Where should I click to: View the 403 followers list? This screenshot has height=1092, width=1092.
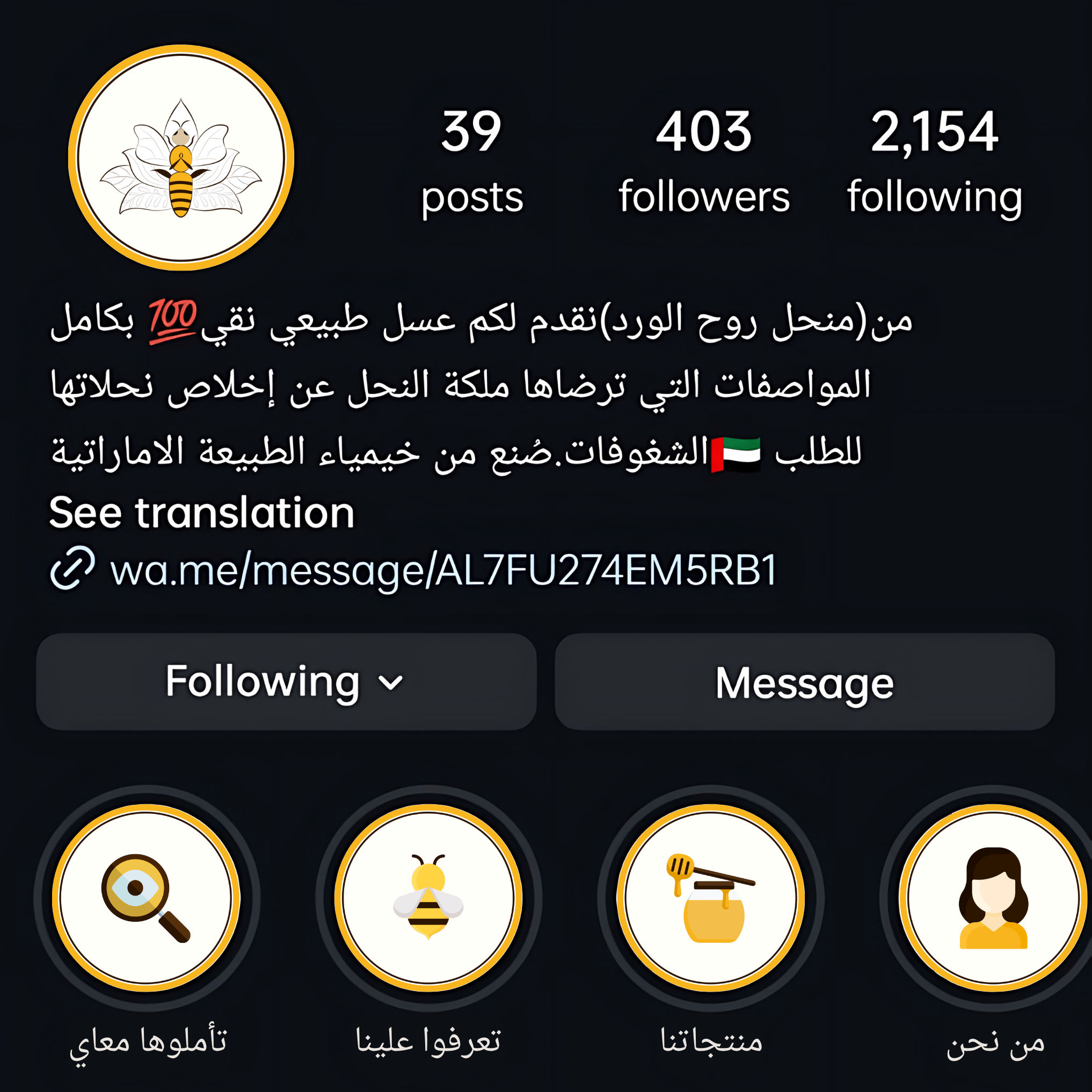pos(704,162)
